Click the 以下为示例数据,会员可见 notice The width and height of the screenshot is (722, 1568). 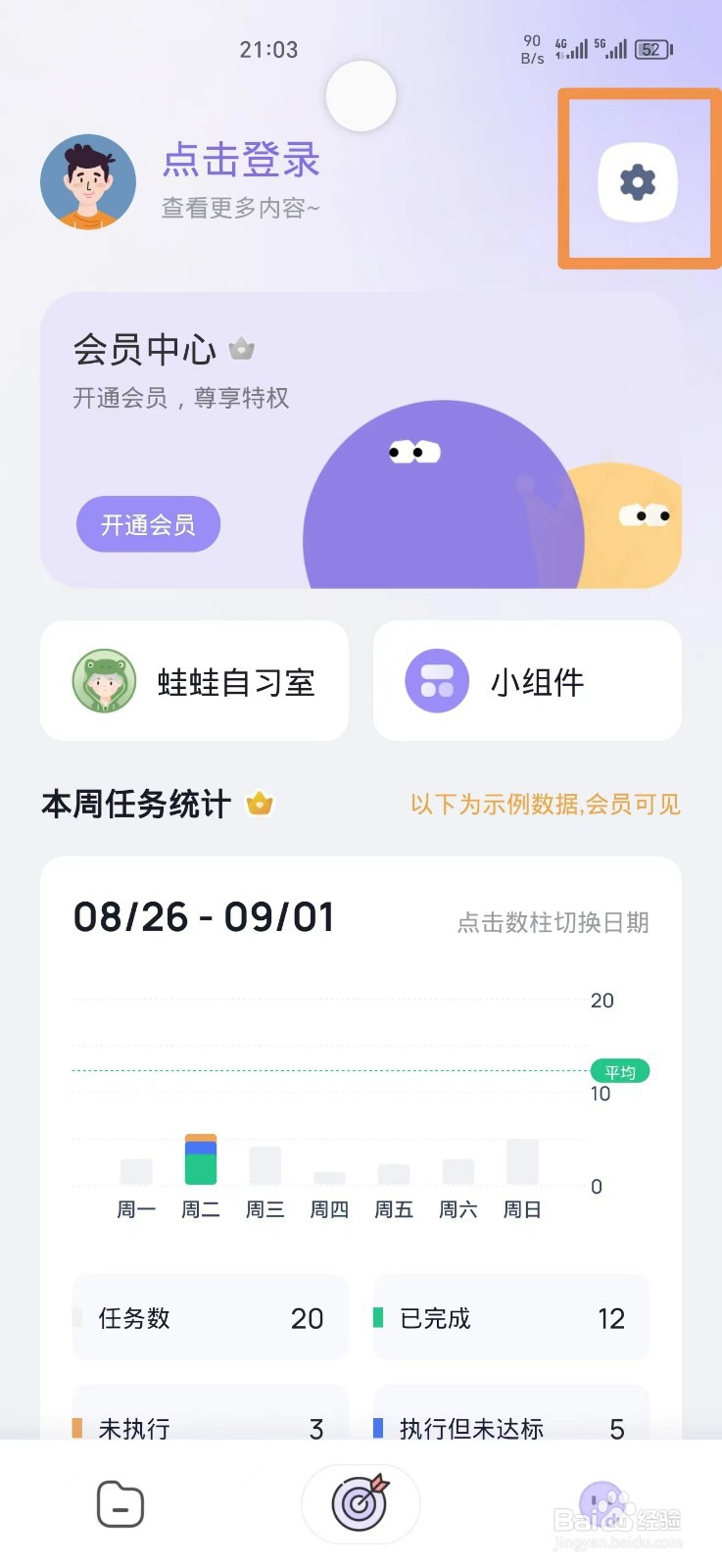[543, 804]
